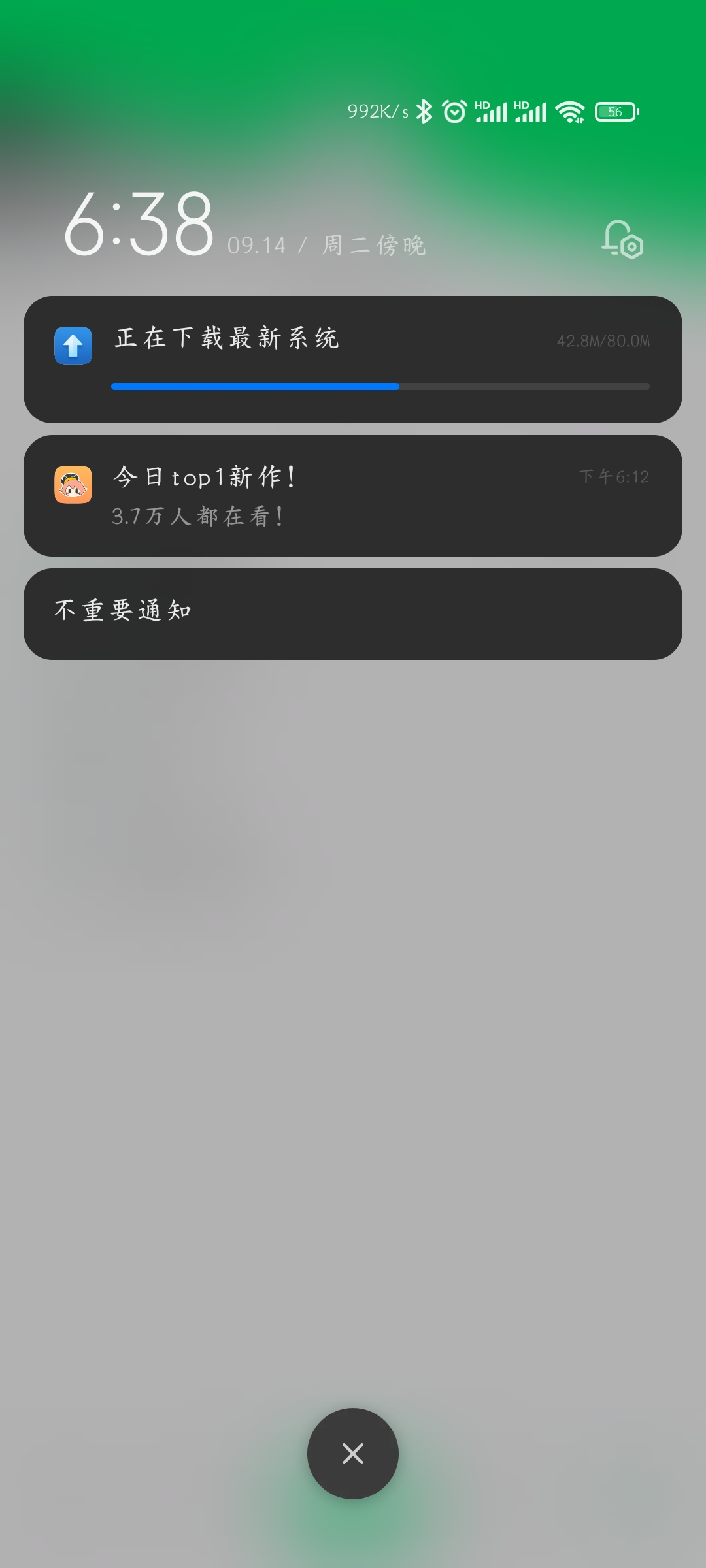Clear all notifications with the X button

[353, 1454]
